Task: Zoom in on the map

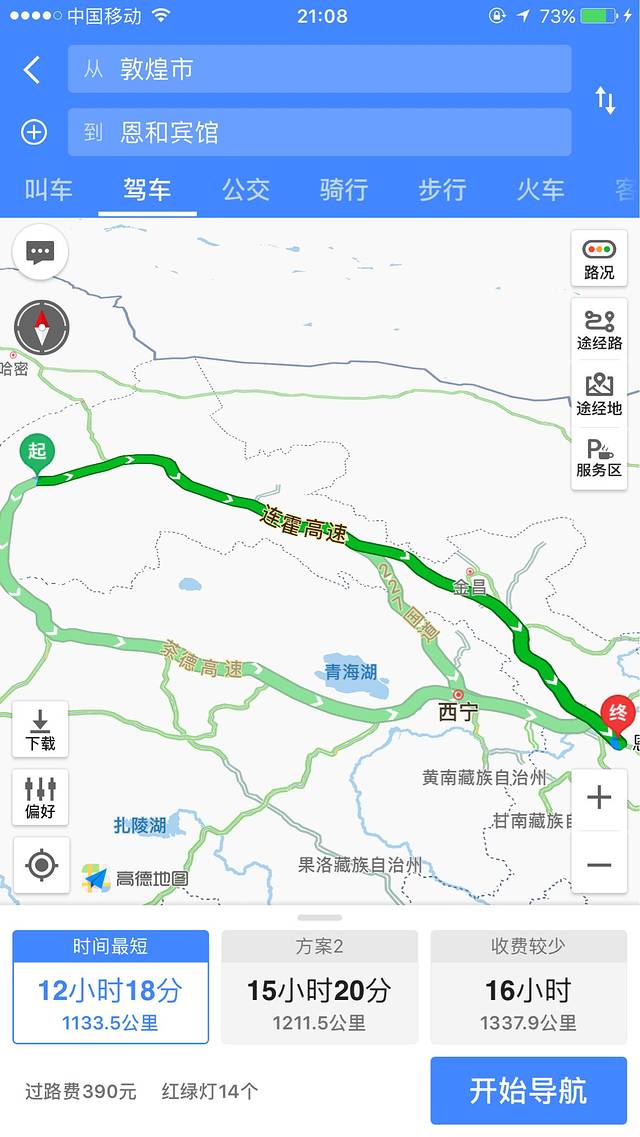Action: point(599,797)
